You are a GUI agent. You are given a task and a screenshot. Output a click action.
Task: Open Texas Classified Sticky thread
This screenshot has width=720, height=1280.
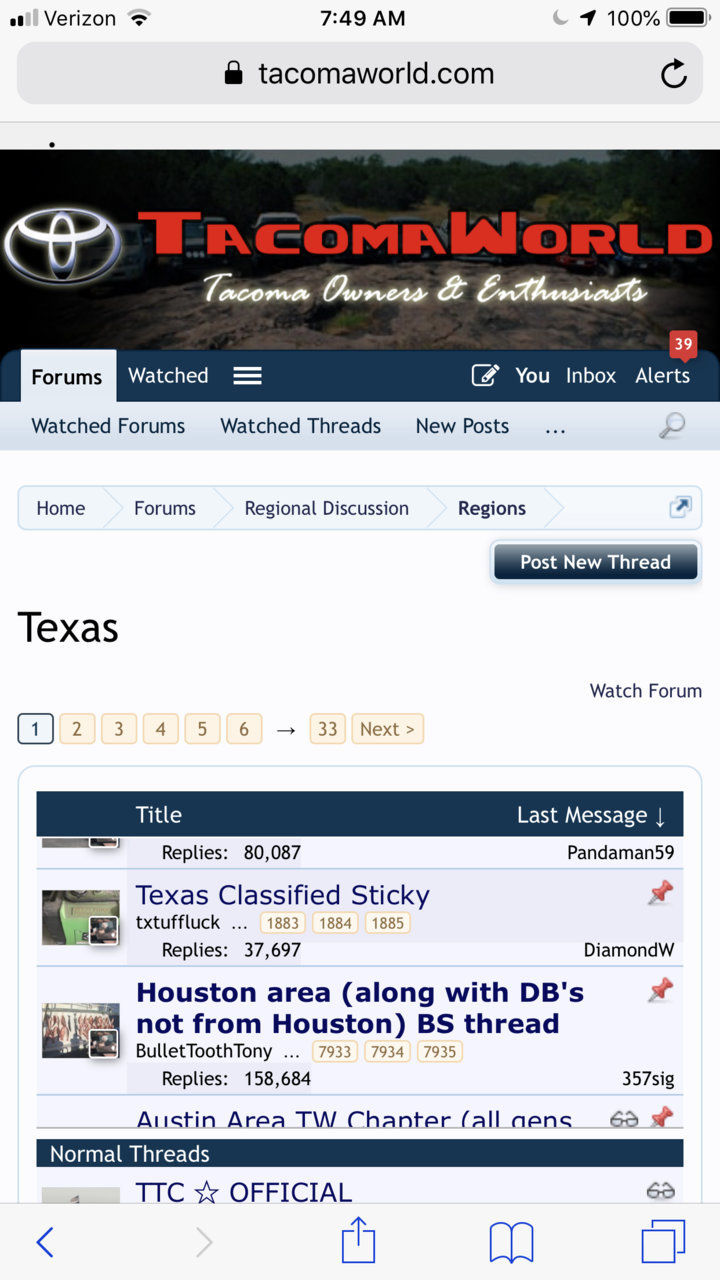(283, 895)
